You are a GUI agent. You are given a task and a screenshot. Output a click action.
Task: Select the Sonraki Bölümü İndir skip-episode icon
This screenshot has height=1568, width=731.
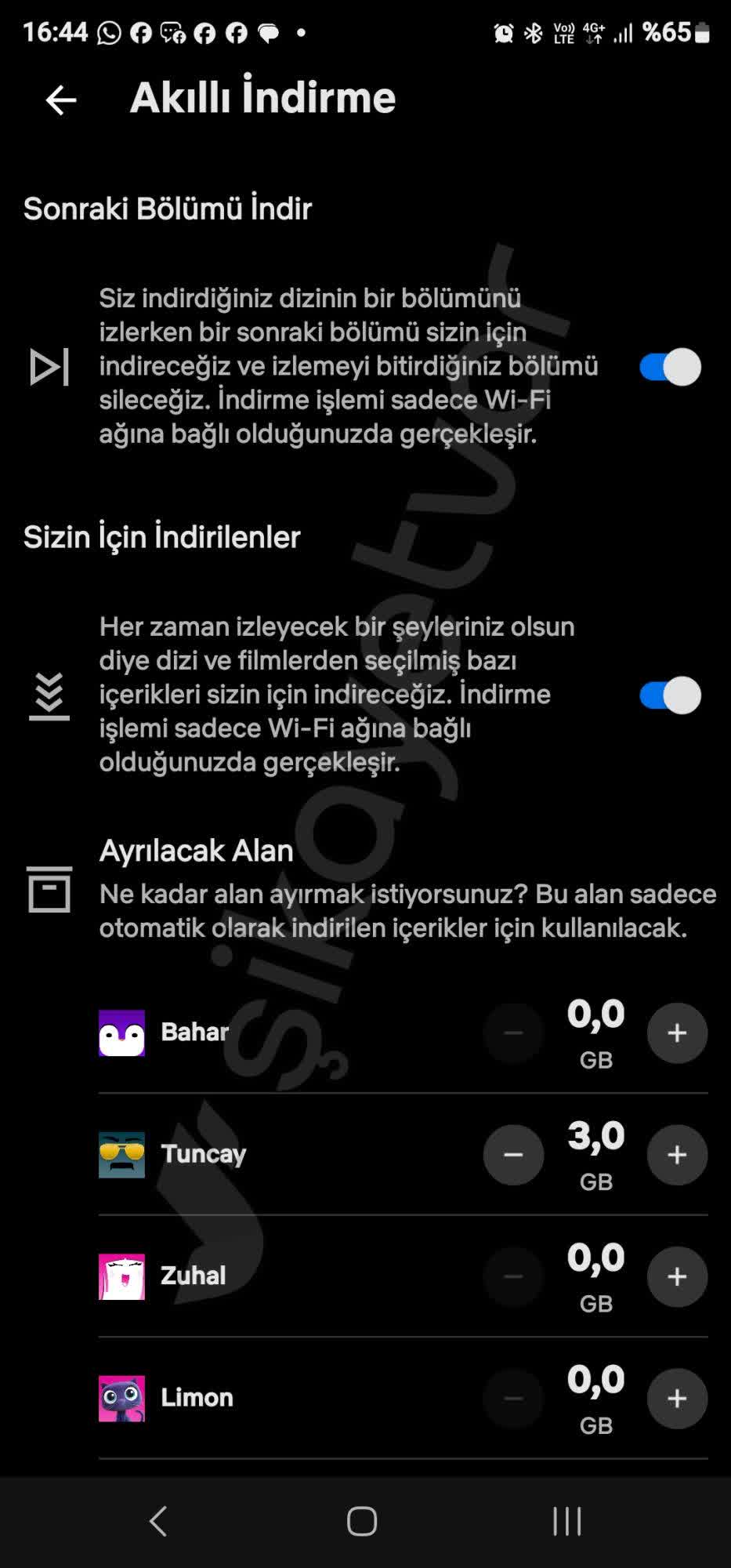tap(49, 365)
